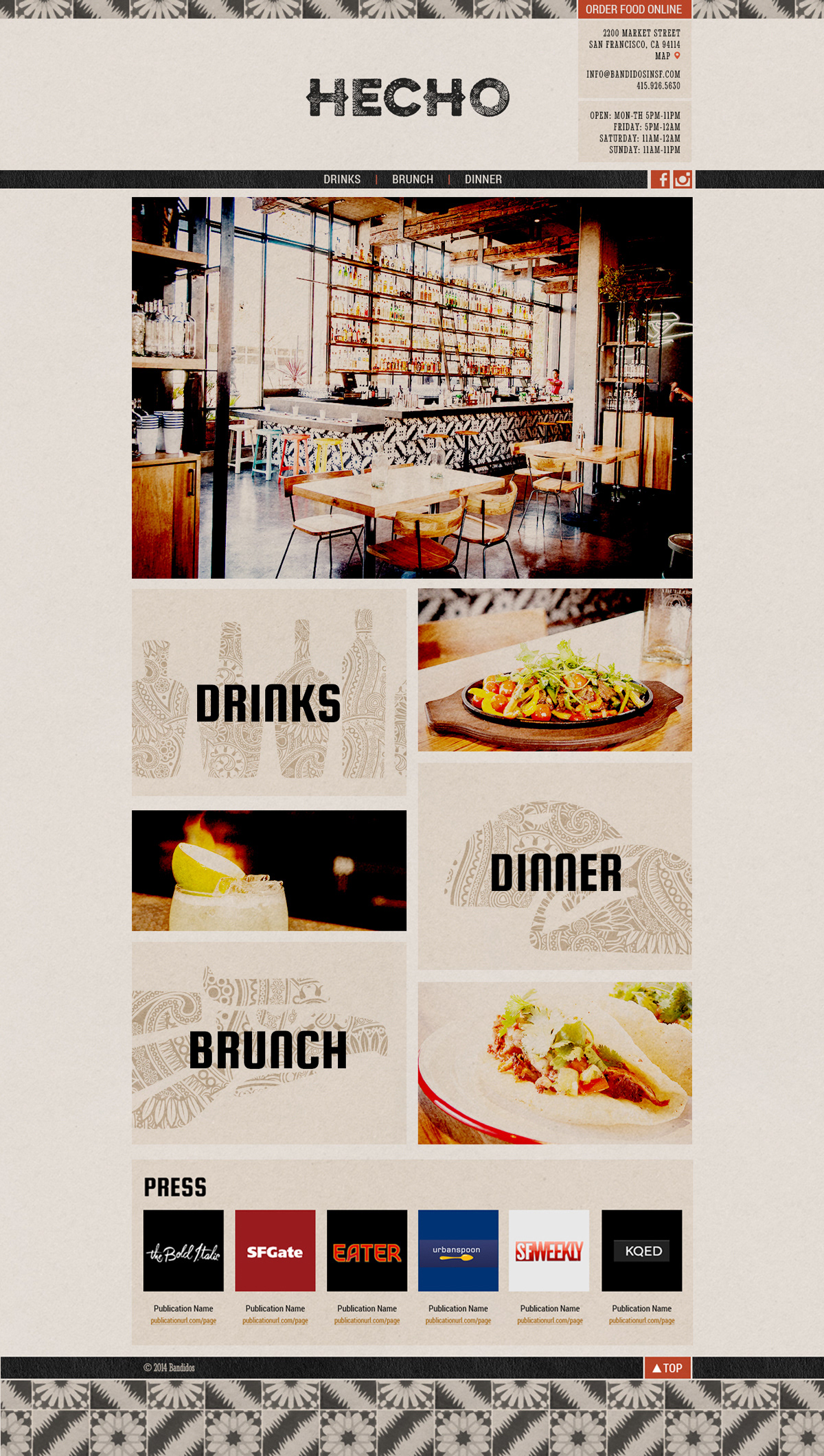The image size is (824, 1456).
Task: Open the large Drinks tile
Action: click(x=268, y=692)
